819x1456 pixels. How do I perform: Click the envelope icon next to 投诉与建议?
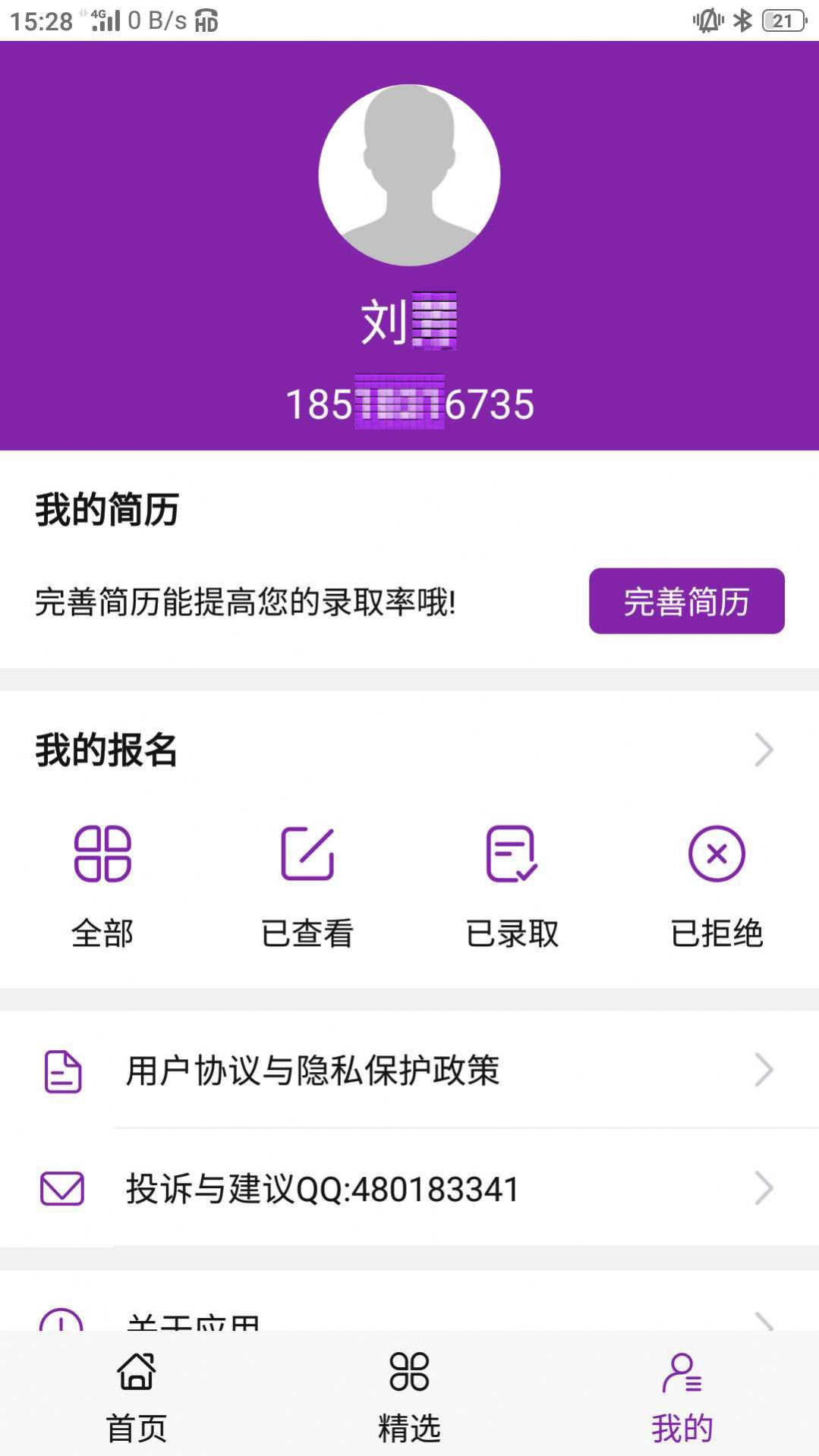click(x=61, y=1189)
